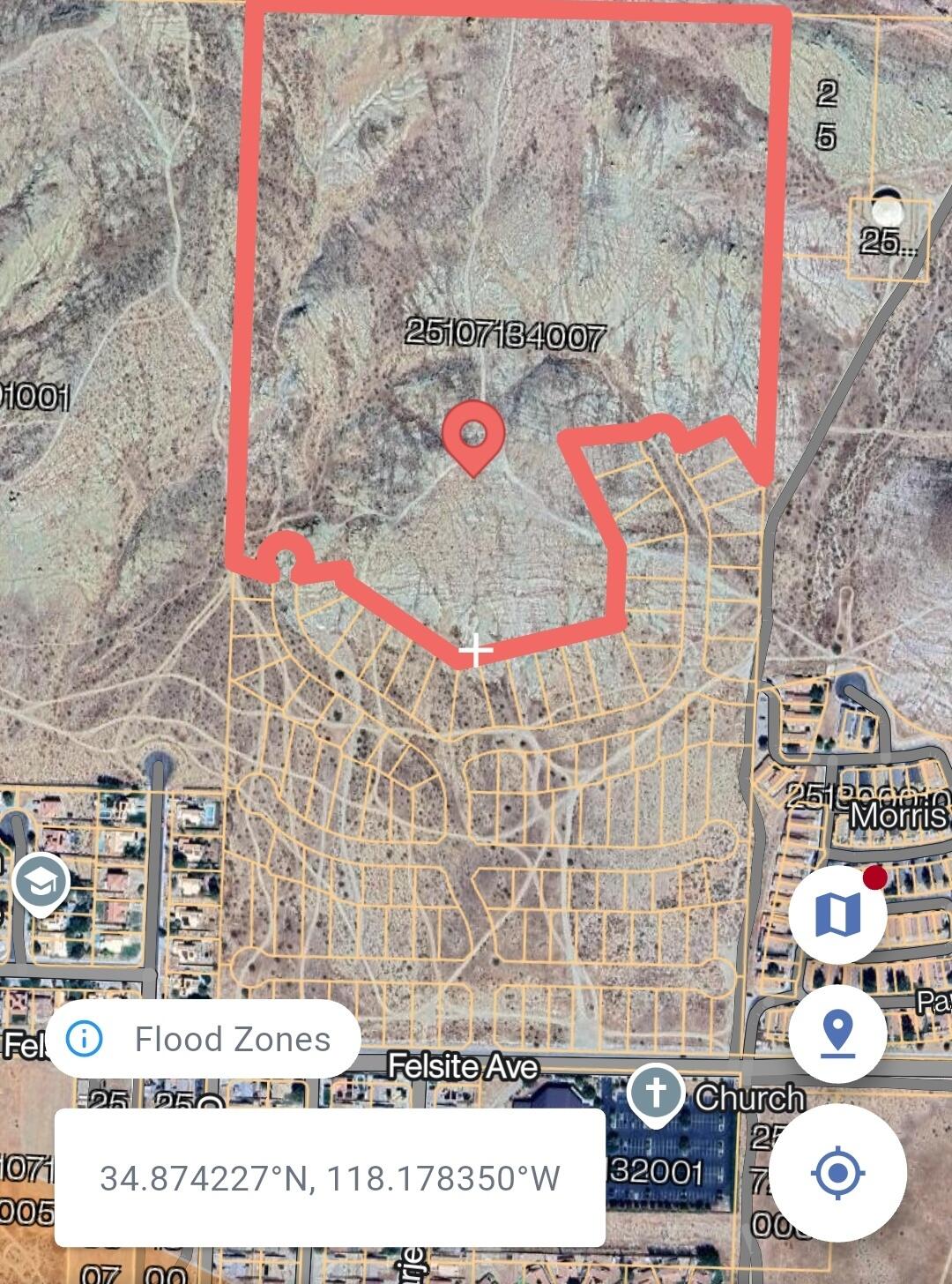Center map on my current location

coord(837,1173)
